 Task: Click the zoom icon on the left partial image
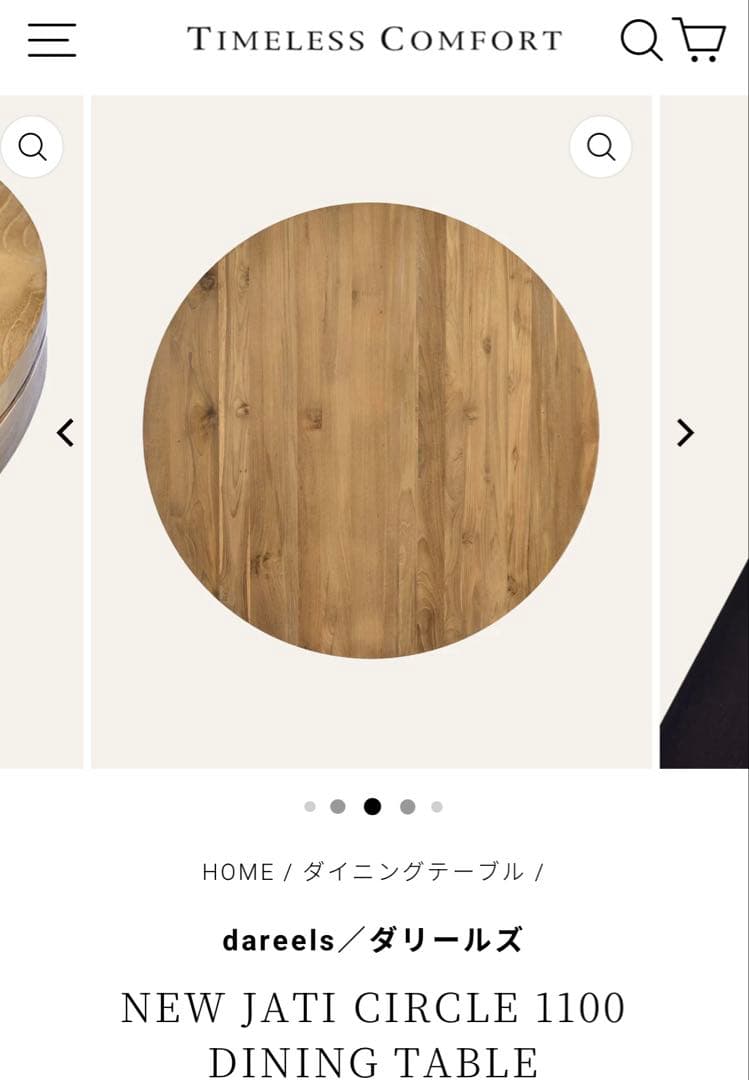coord(33,147)
